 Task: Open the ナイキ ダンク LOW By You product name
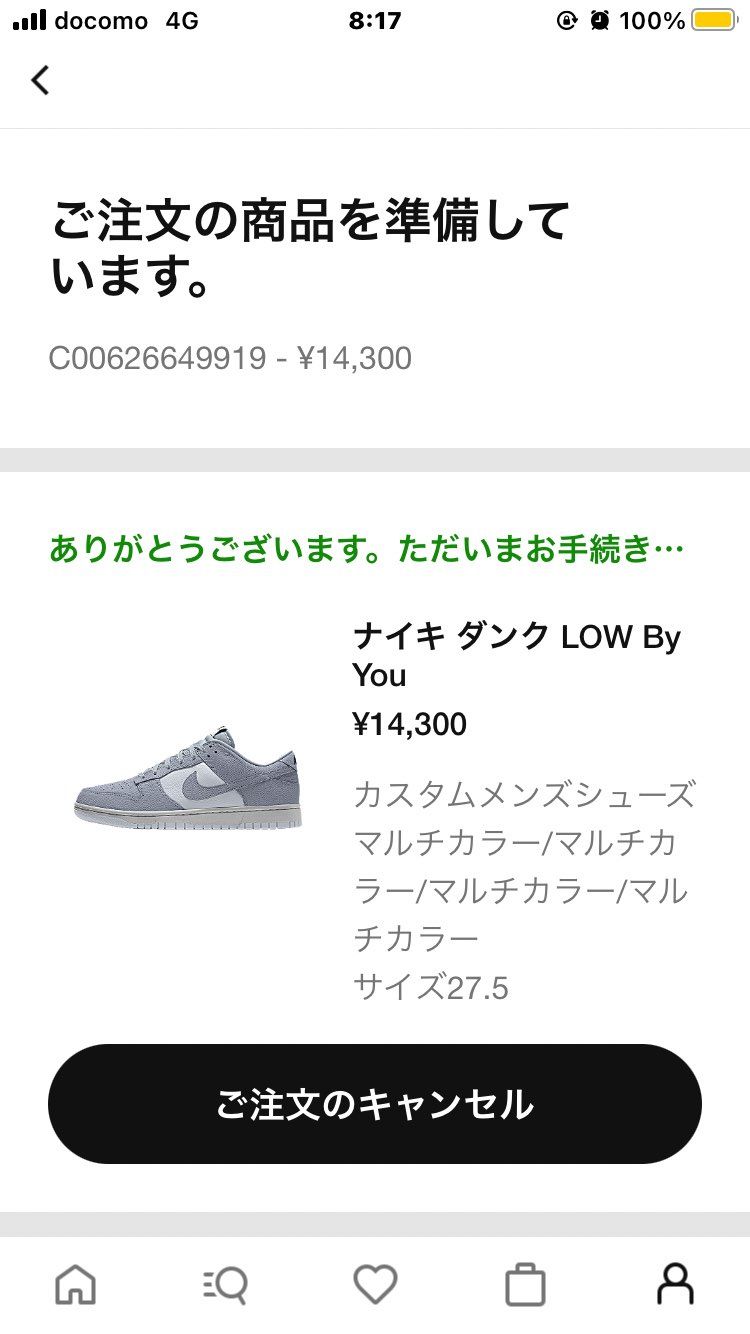(x=515, y=655)
